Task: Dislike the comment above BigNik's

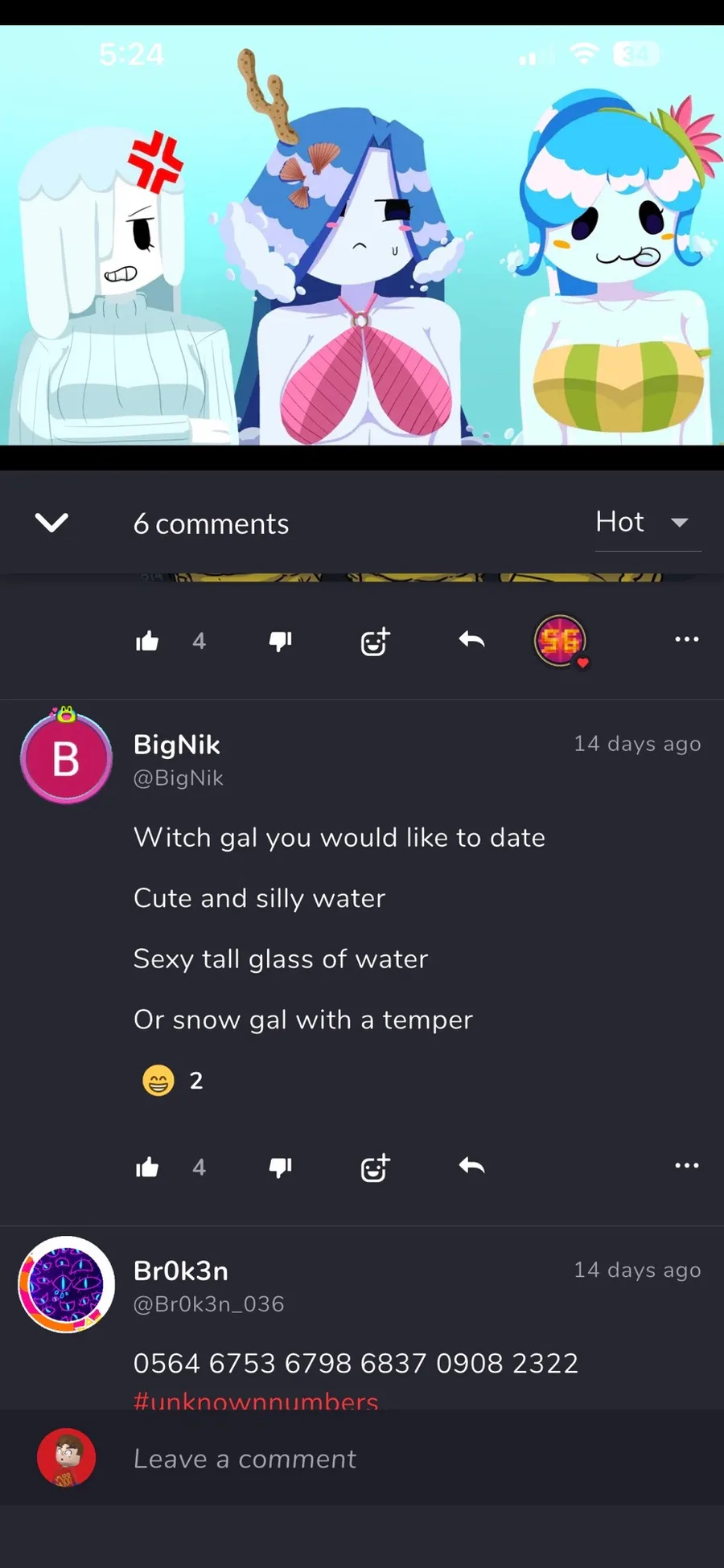Action: [x=280, y=641]
